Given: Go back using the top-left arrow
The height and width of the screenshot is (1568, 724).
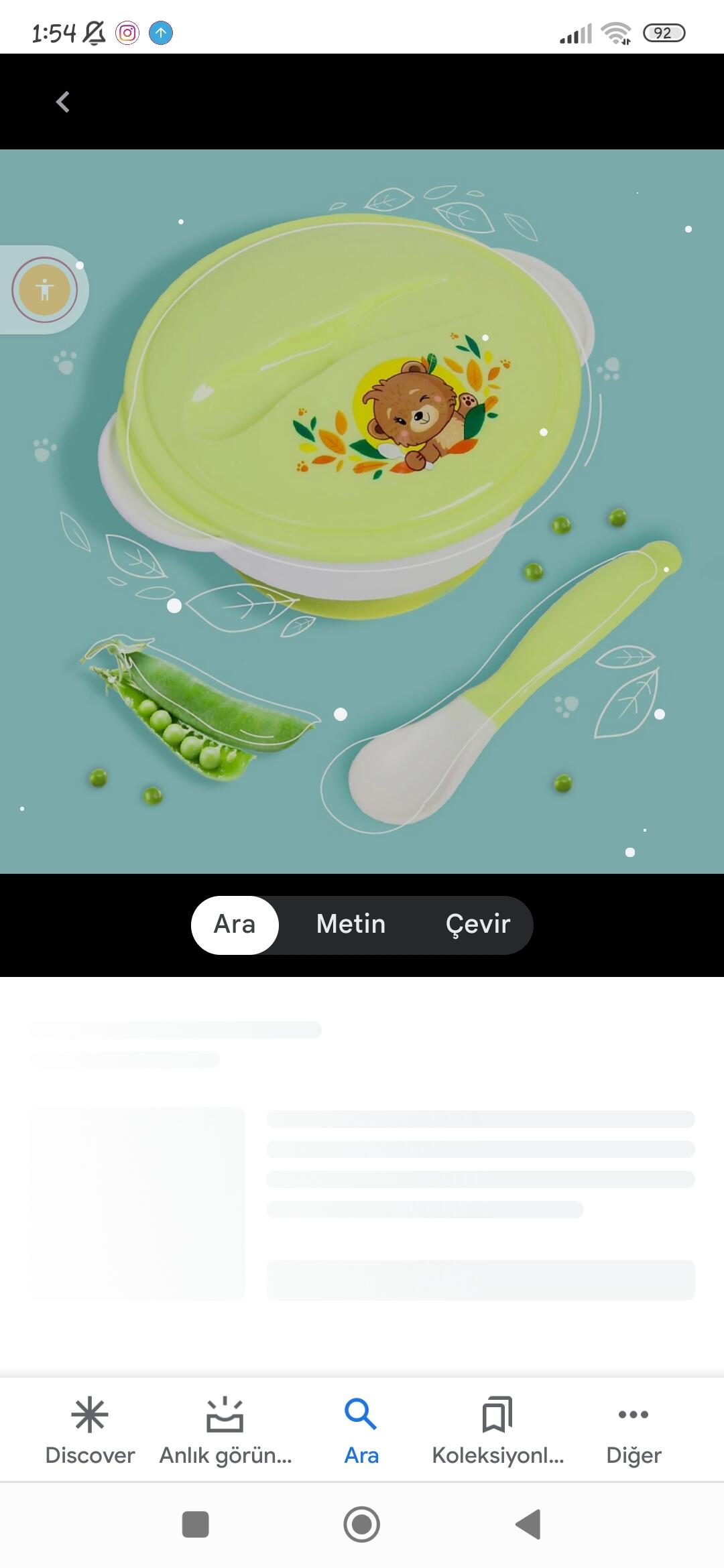Looking at the screenshot, I should (x=63, y=102).
